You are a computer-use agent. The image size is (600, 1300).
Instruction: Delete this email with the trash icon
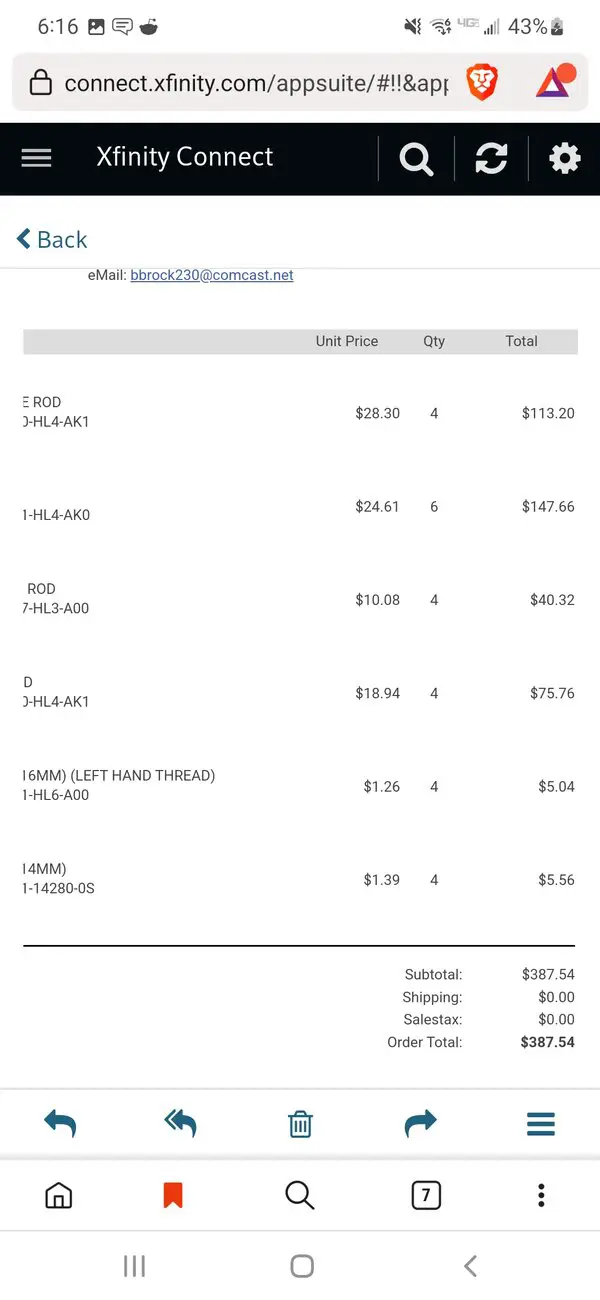click(x=300, y=1124)
